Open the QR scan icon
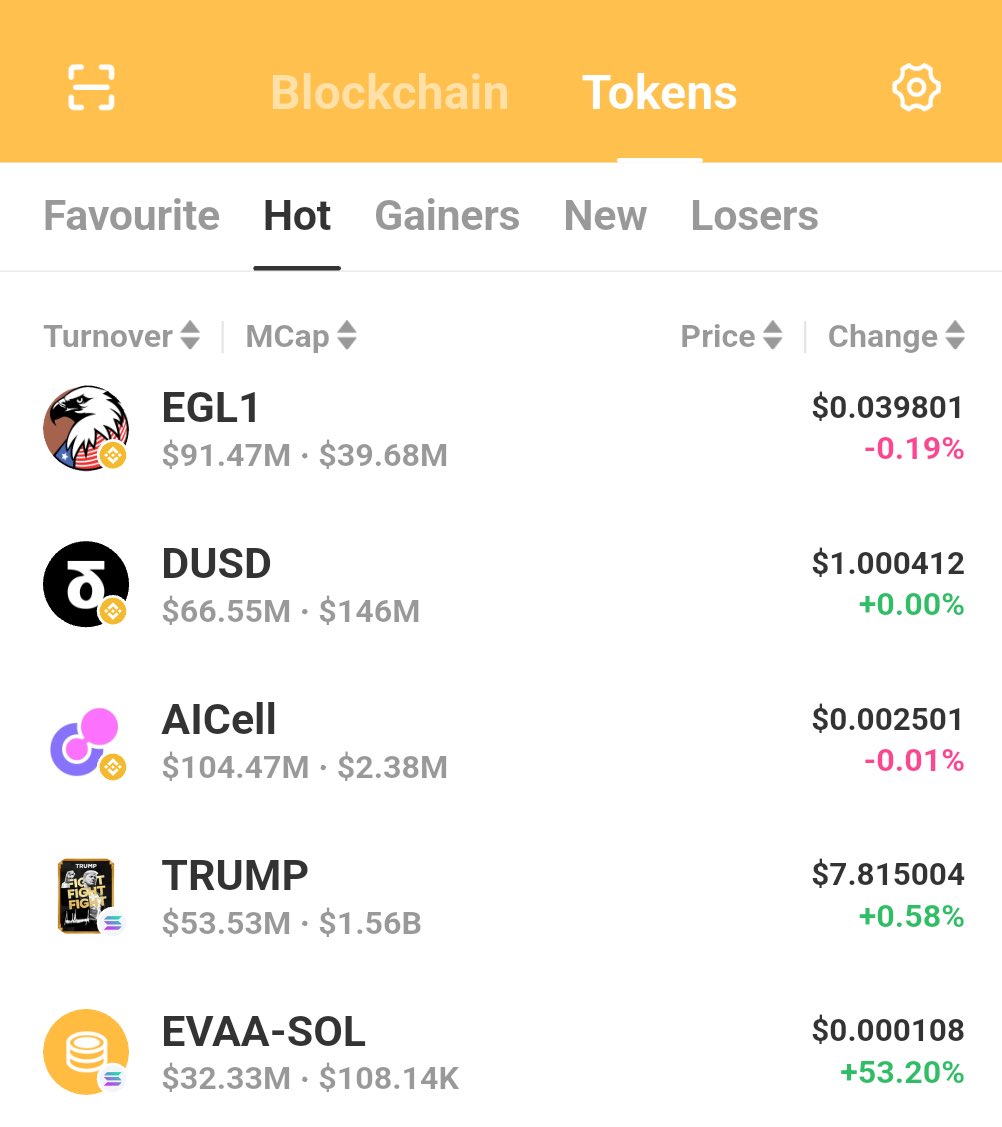The width and height of the screenshot is (1002, 1127). tap(91, 88)
